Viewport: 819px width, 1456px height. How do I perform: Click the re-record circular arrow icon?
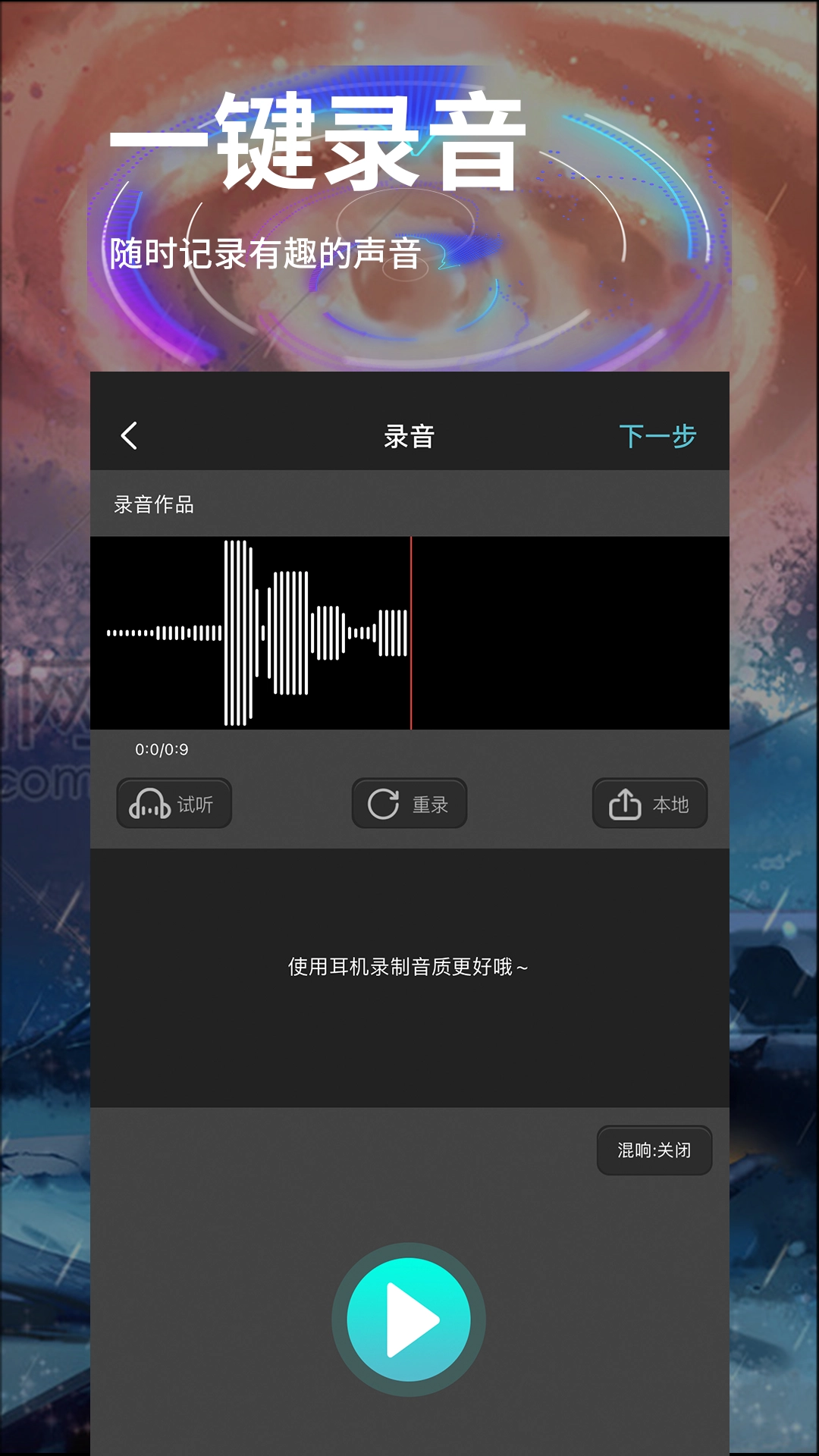pos(383,803)
